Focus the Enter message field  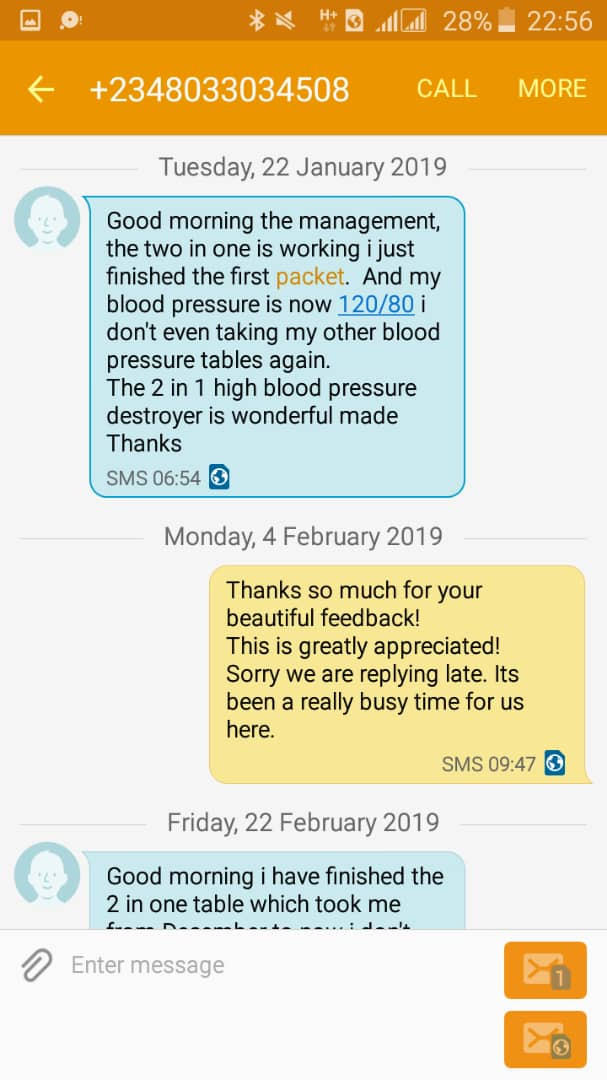tap(270, 965)
